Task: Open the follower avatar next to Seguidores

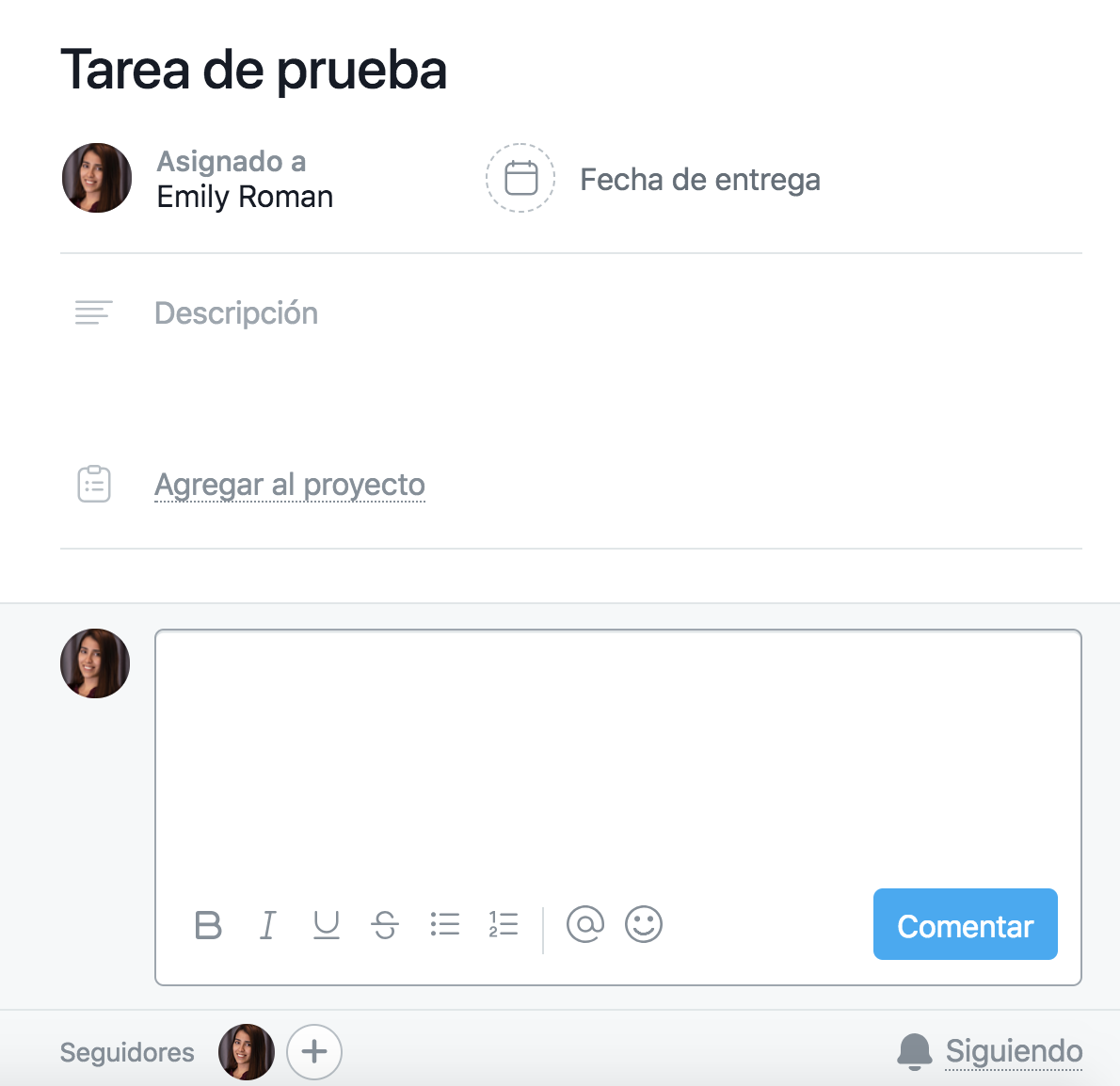Action: coord(247,1051)
